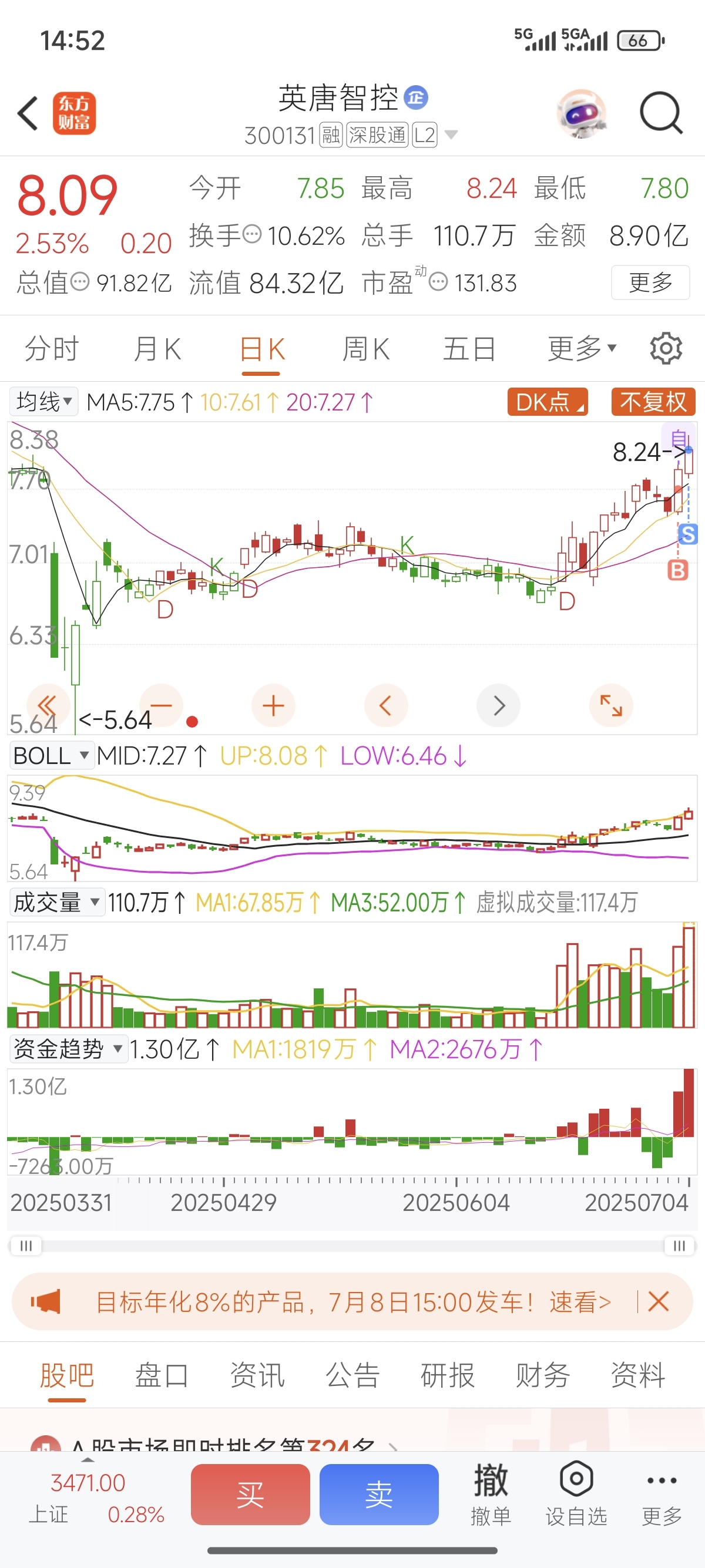Switch to the 月K chart tab
The height and width of the screenshot is (1568, 705).
pos(157,349)
